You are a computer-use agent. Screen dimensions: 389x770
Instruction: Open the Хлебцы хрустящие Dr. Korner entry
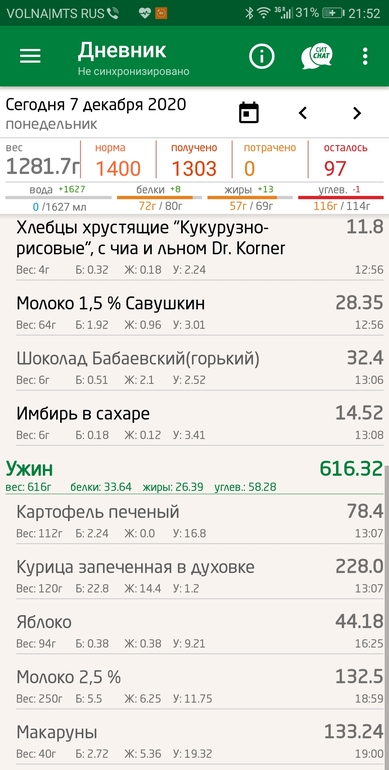pyautogui.click(x=194, y=247)
